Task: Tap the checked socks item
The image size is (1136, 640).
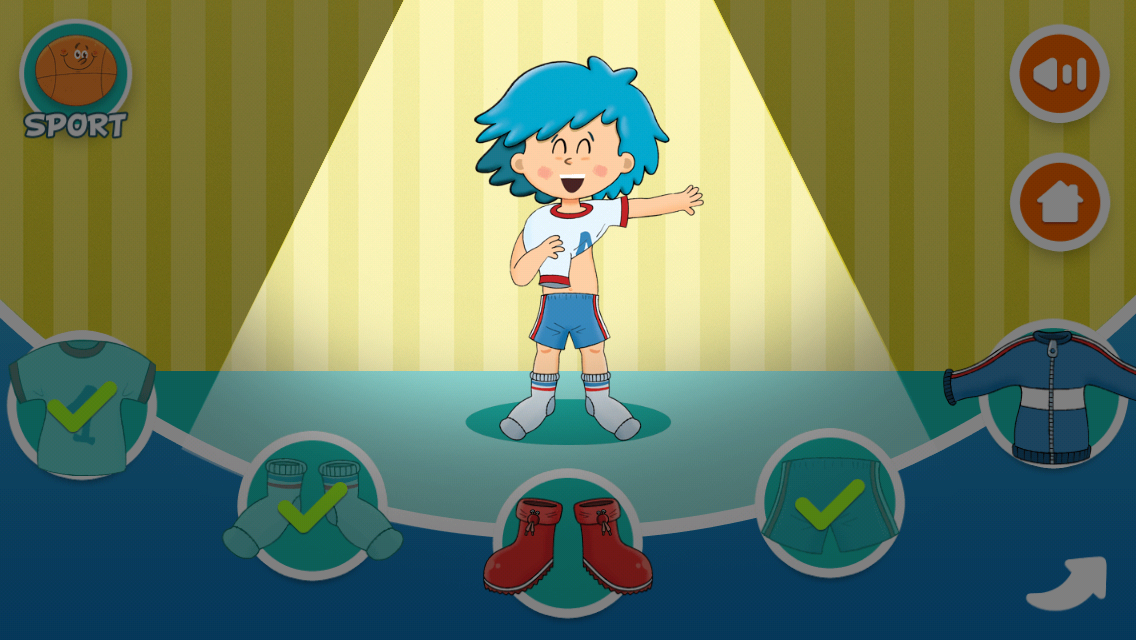Action: click(311, 507)
